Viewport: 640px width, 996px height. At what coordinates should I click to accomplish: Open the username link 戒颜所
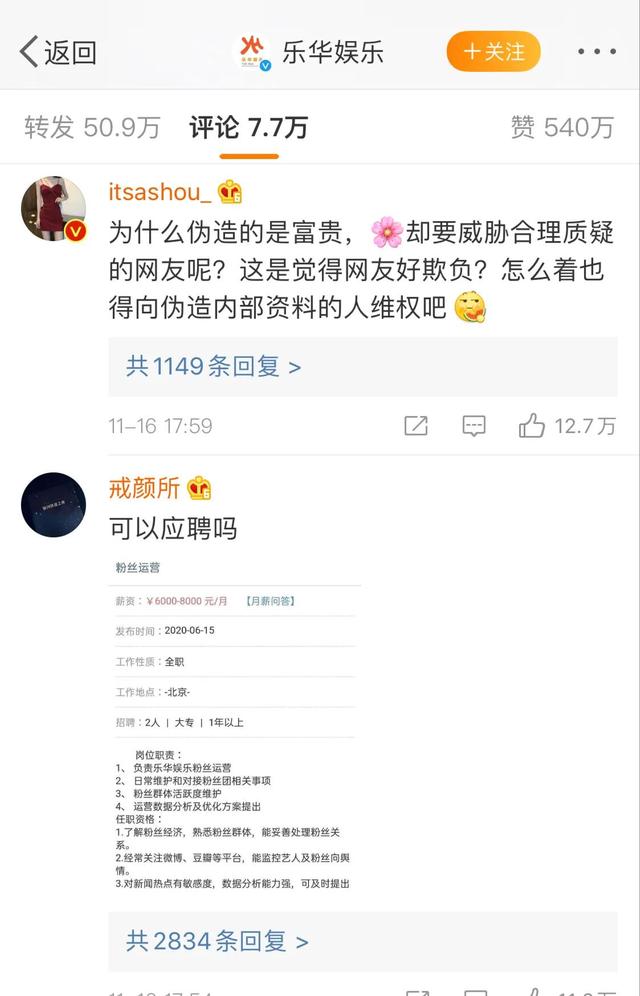(144, 488)
